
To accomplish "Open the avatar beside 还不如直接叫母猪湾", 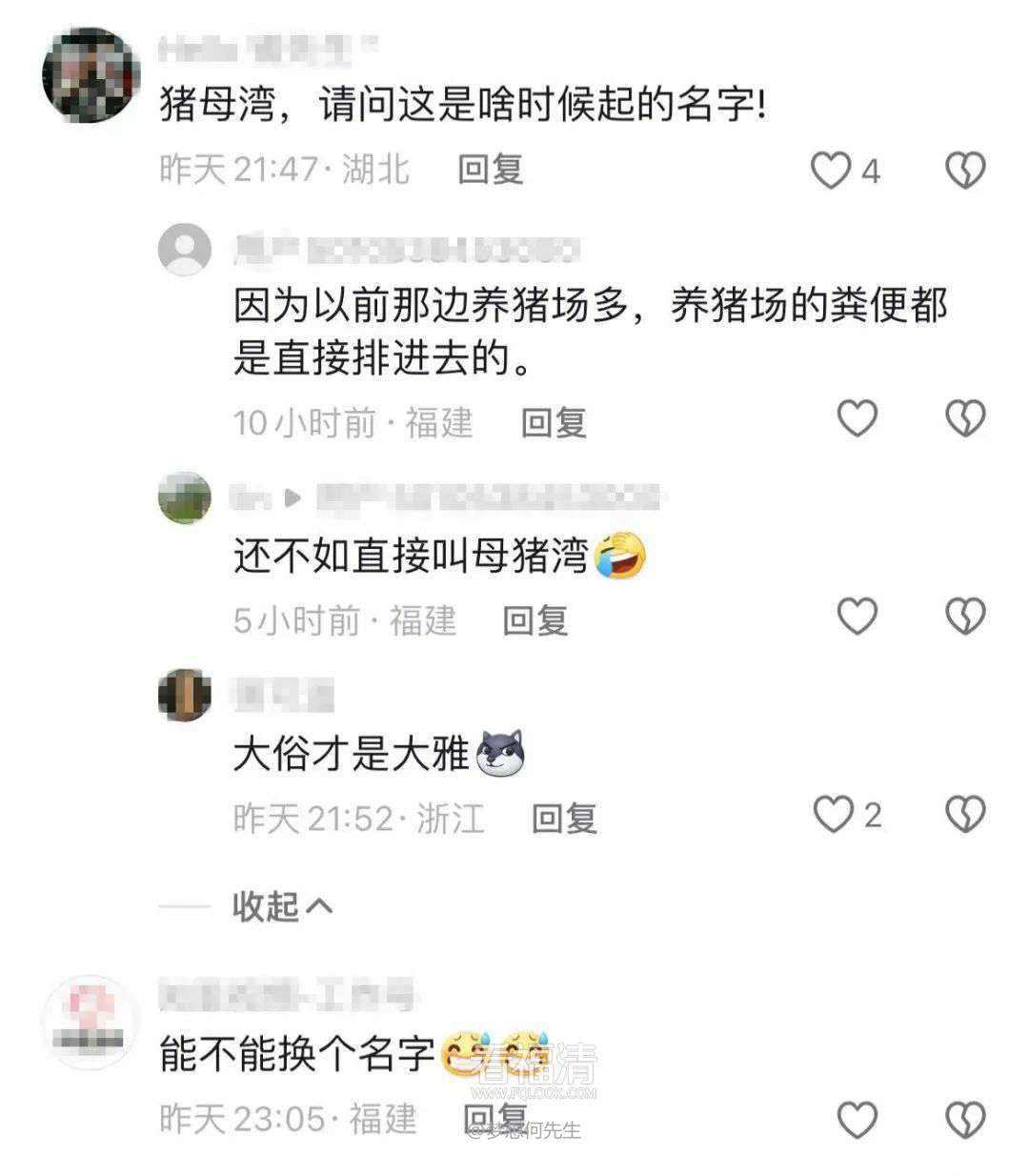I will (x=185, y=497).
